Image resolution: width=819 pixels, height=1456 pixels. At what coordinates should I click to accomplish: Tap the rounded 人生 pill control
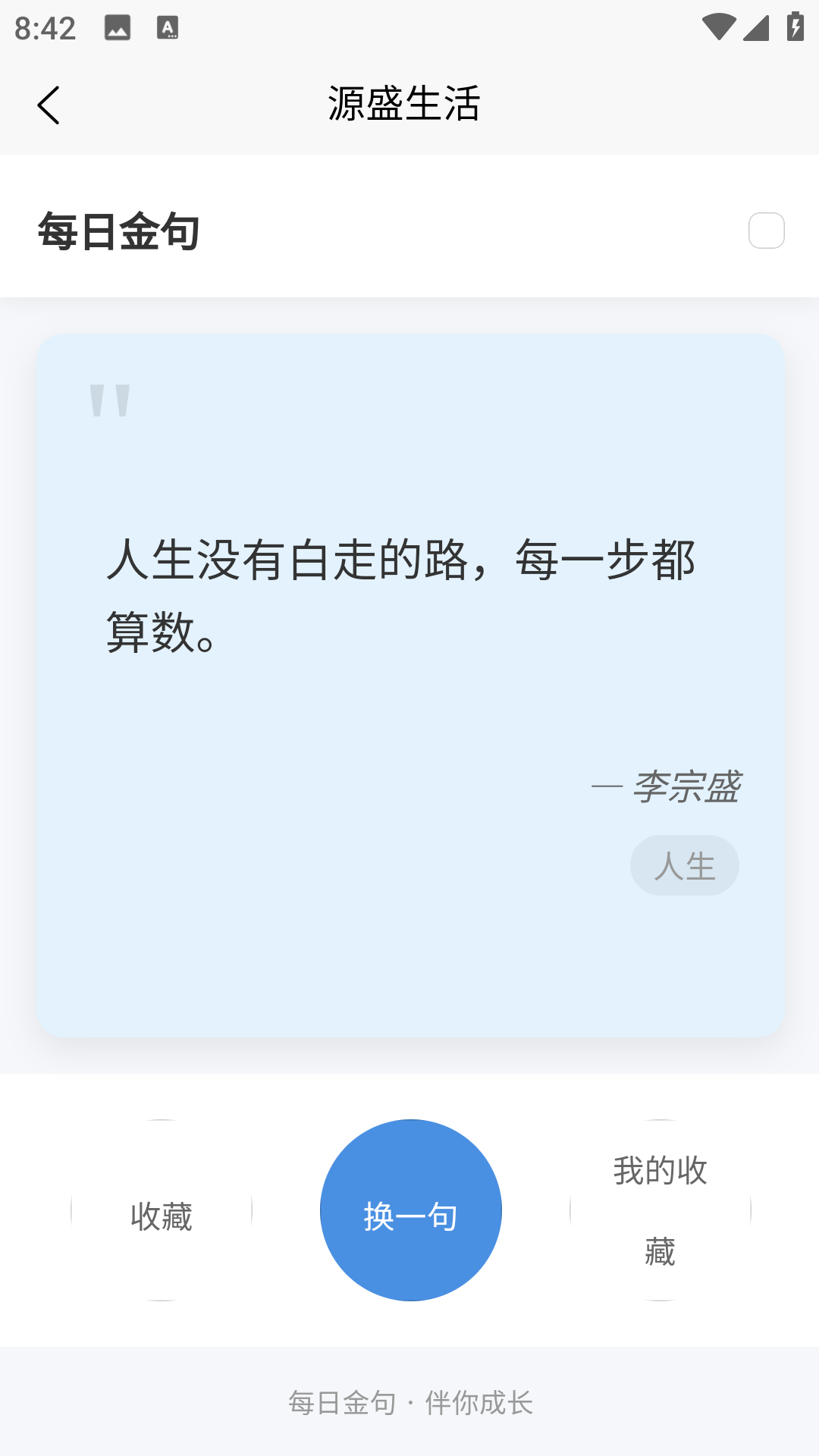[x=685, y=864]
